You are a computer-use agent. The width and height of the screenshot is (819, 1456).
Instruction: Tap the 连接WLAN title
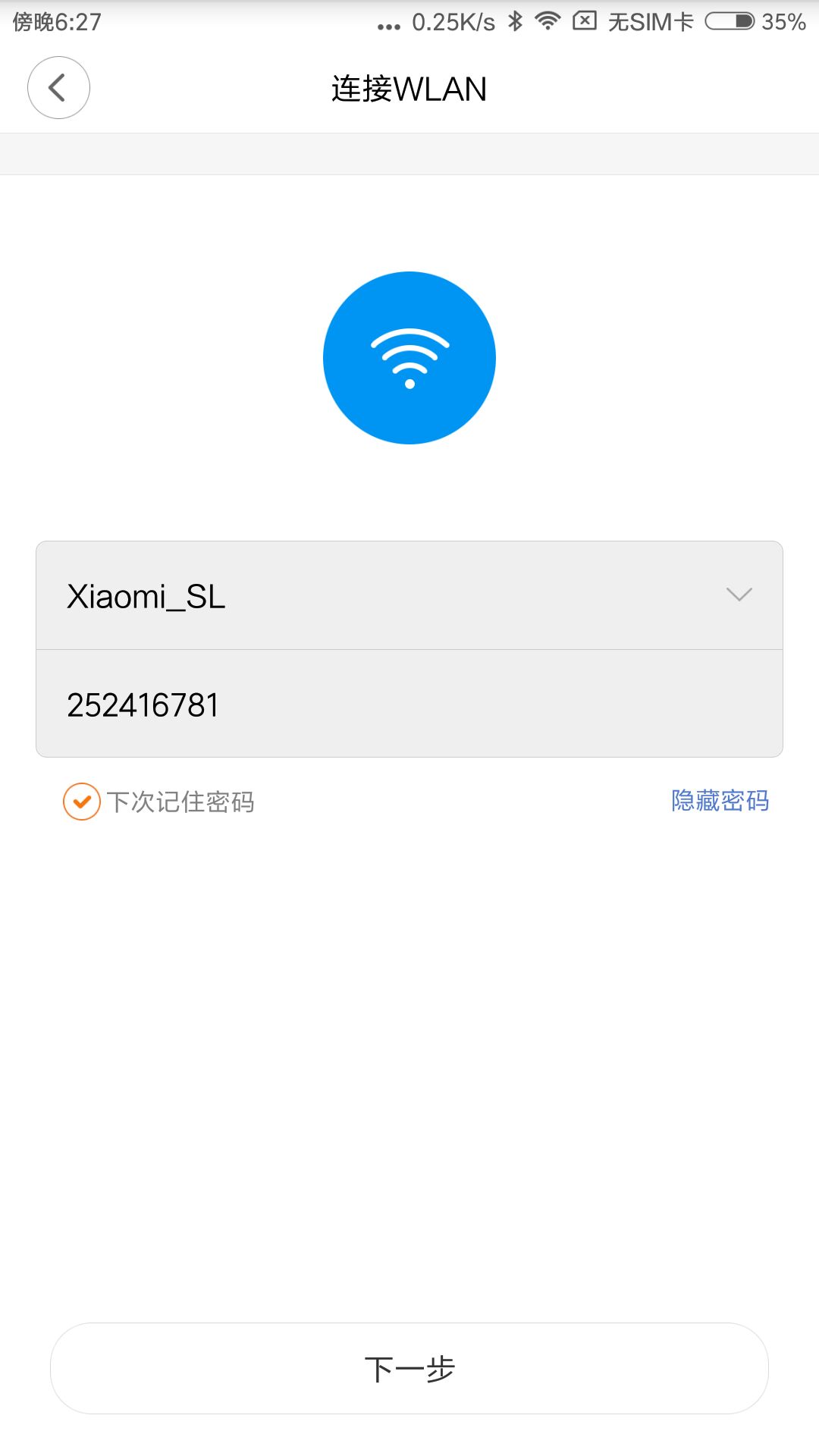tap(409, 87)
